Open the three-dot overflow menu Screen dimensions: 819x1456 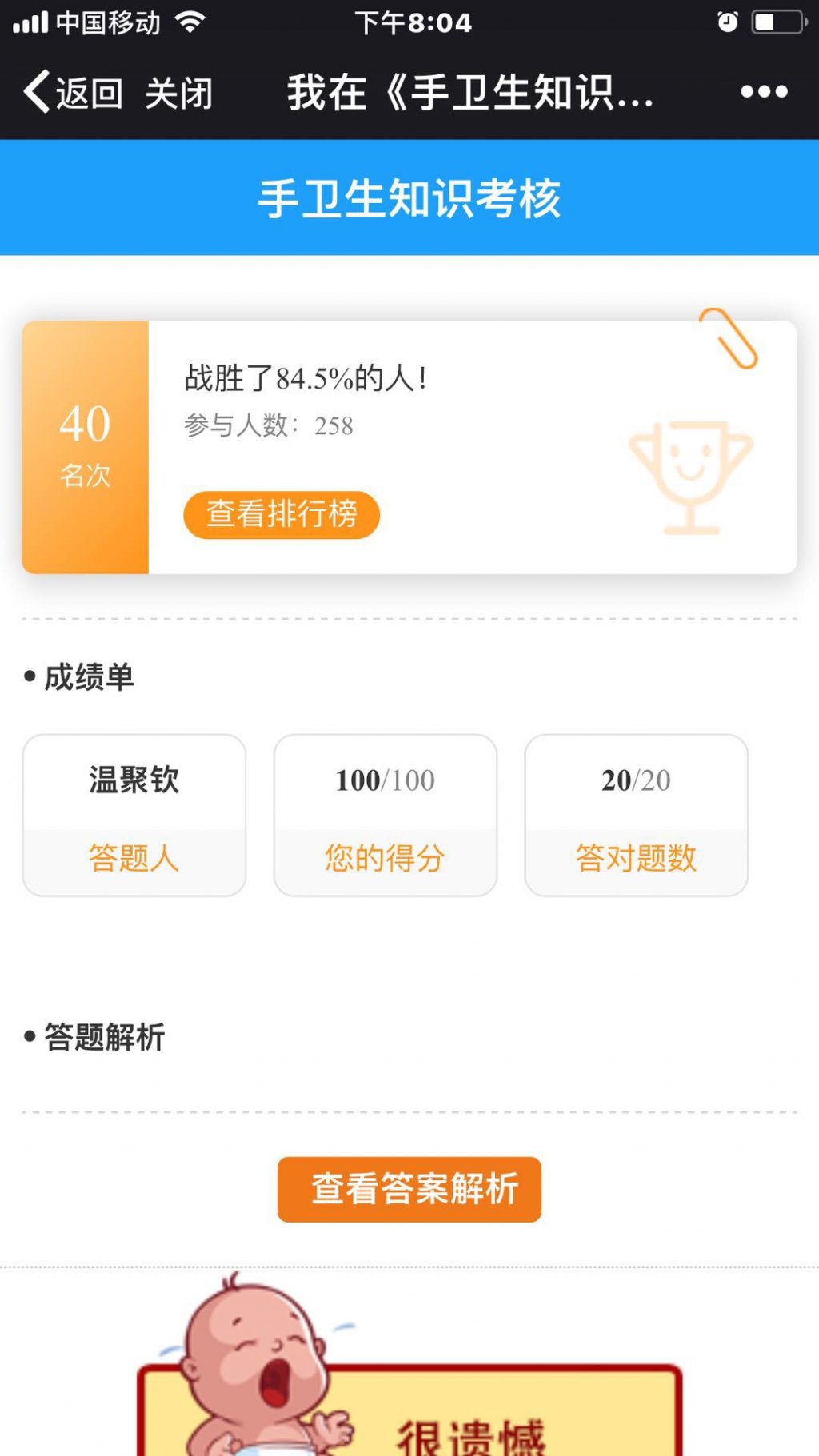click(x=764, y=92)
